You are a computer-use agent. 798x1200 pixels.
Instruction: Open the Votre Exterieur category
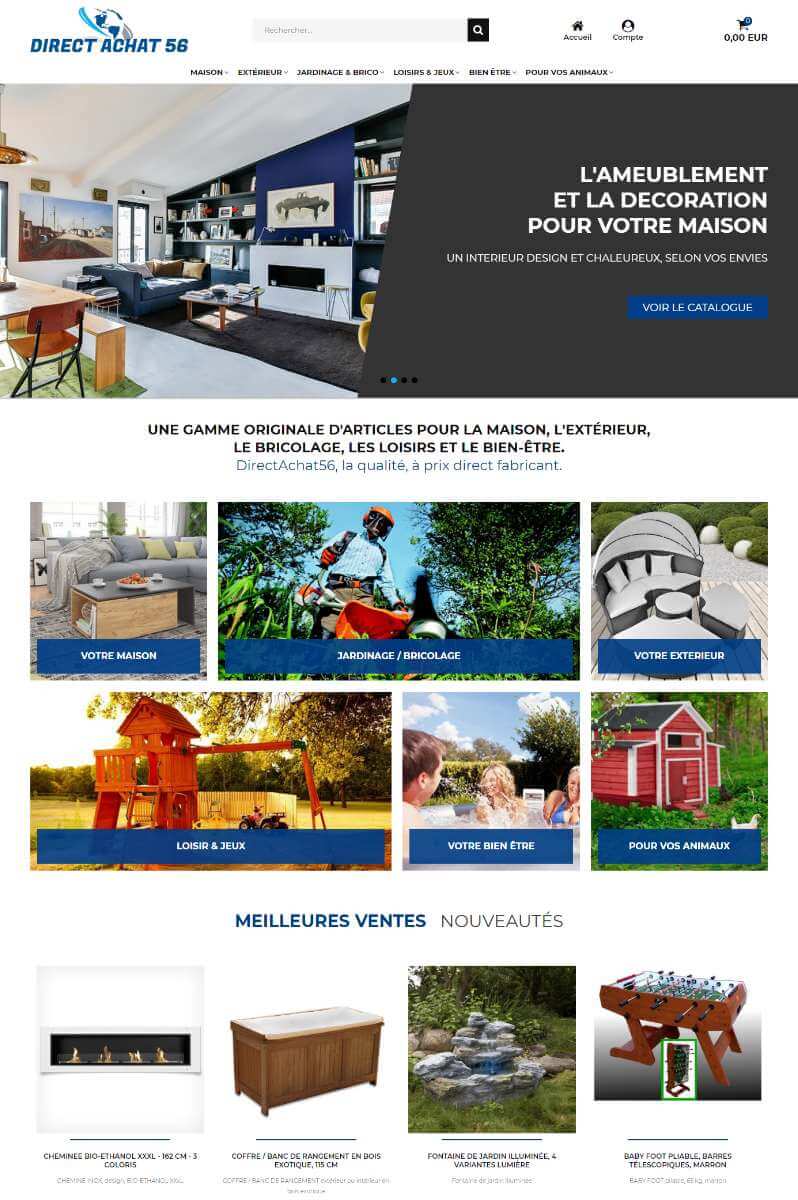point(678,656)
